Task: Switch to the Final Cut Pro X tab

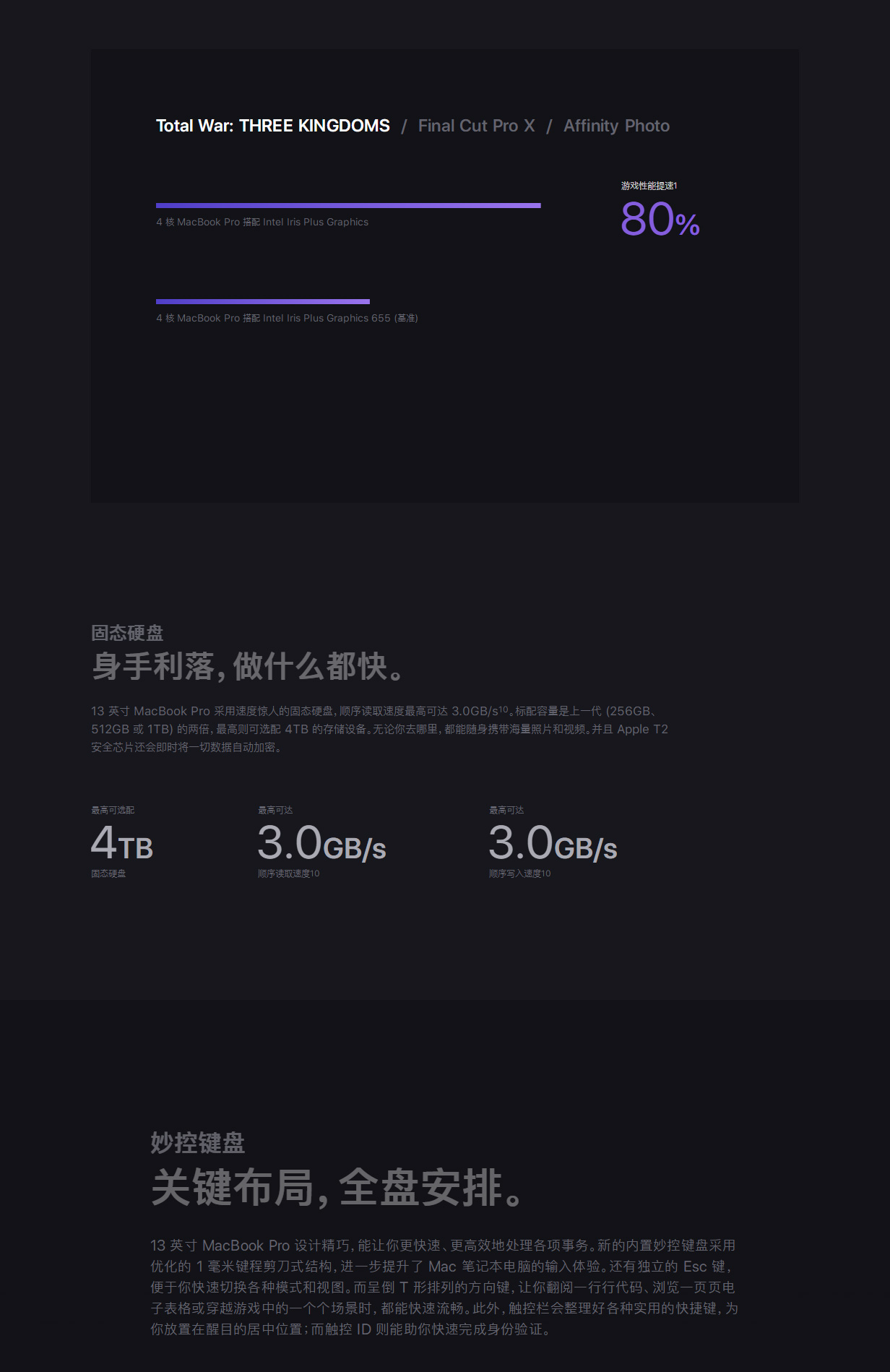Action: [476, 126]
